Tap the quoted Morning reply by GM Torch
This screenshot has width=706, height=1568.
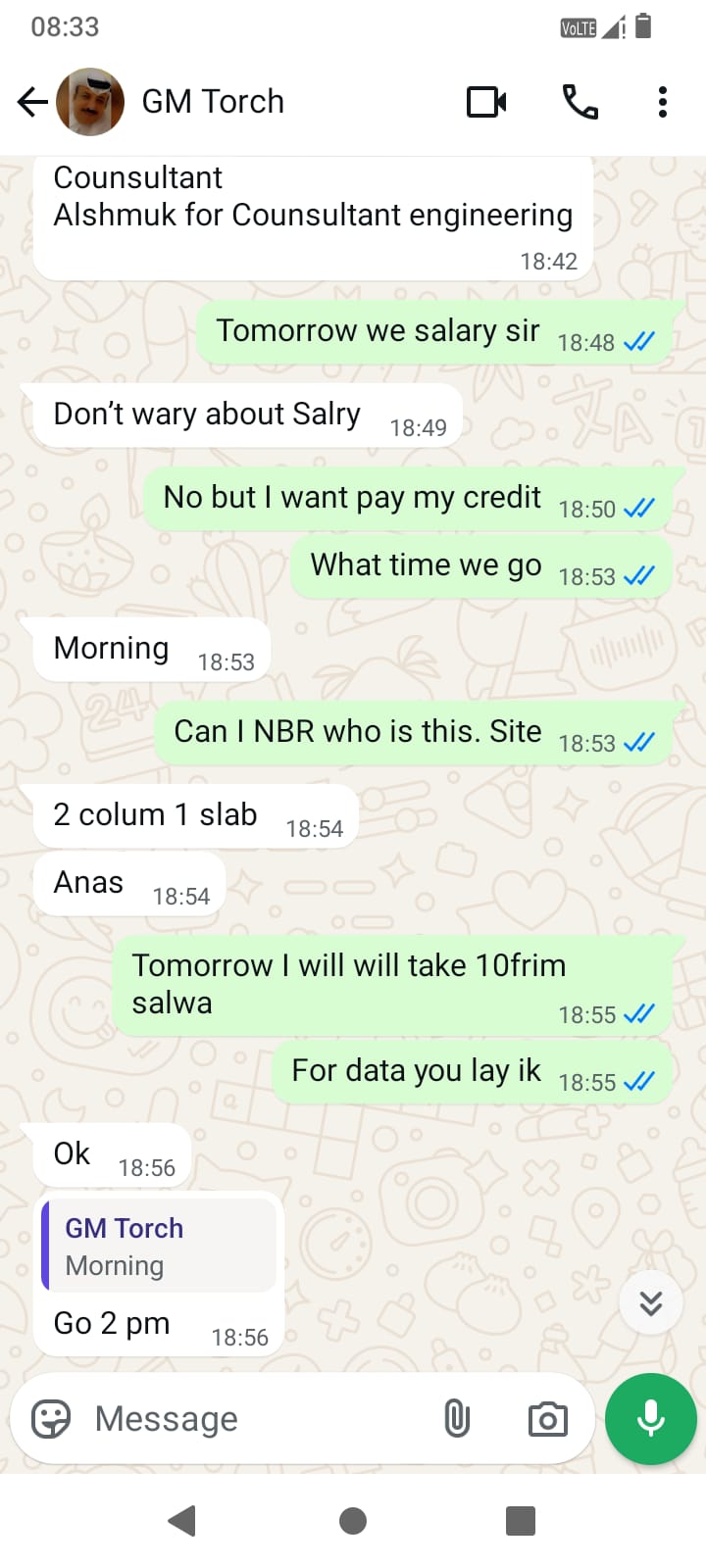pos(159,1246)
